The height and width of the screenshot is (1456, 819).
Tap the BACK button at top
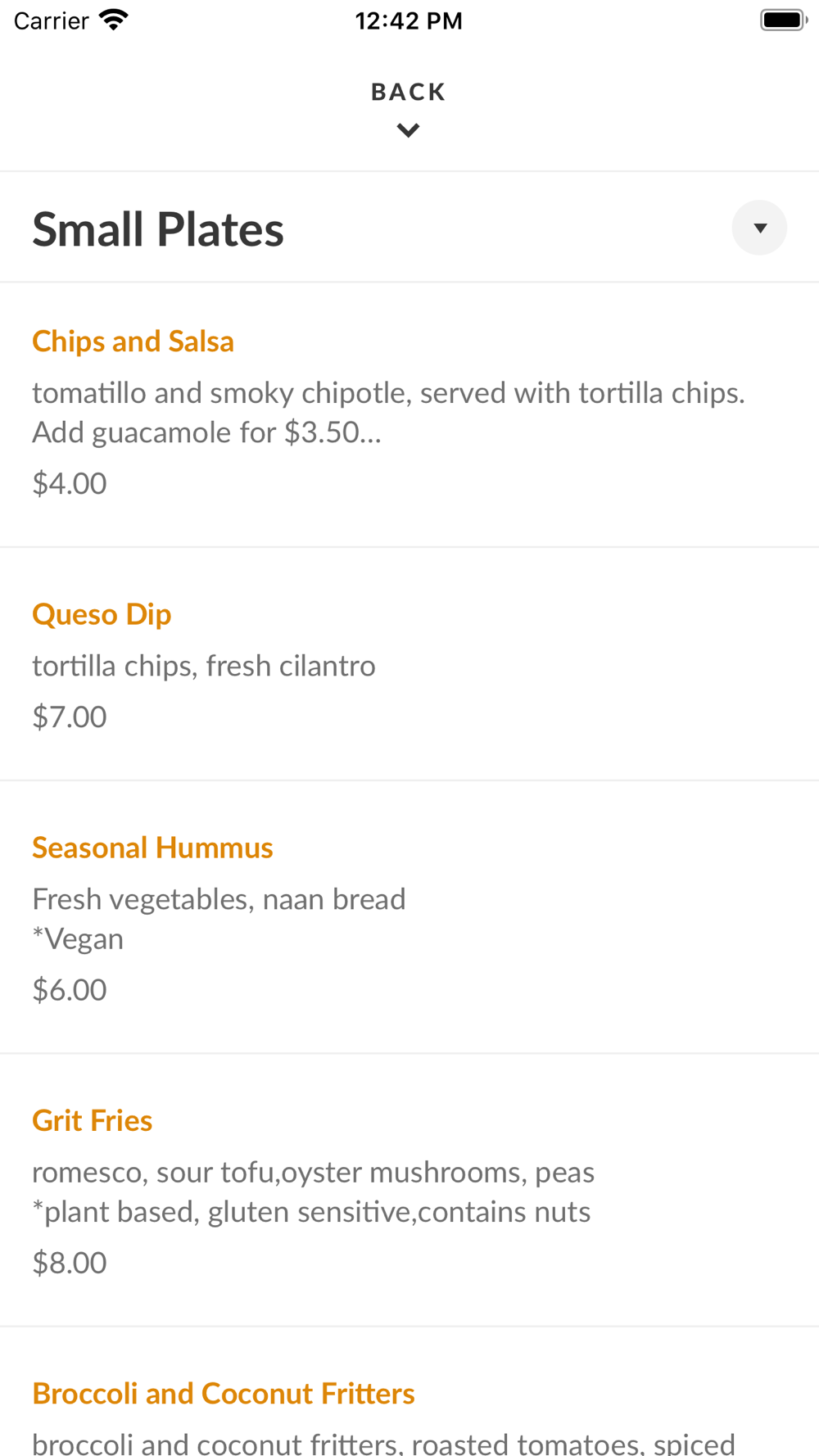(408, 106)
